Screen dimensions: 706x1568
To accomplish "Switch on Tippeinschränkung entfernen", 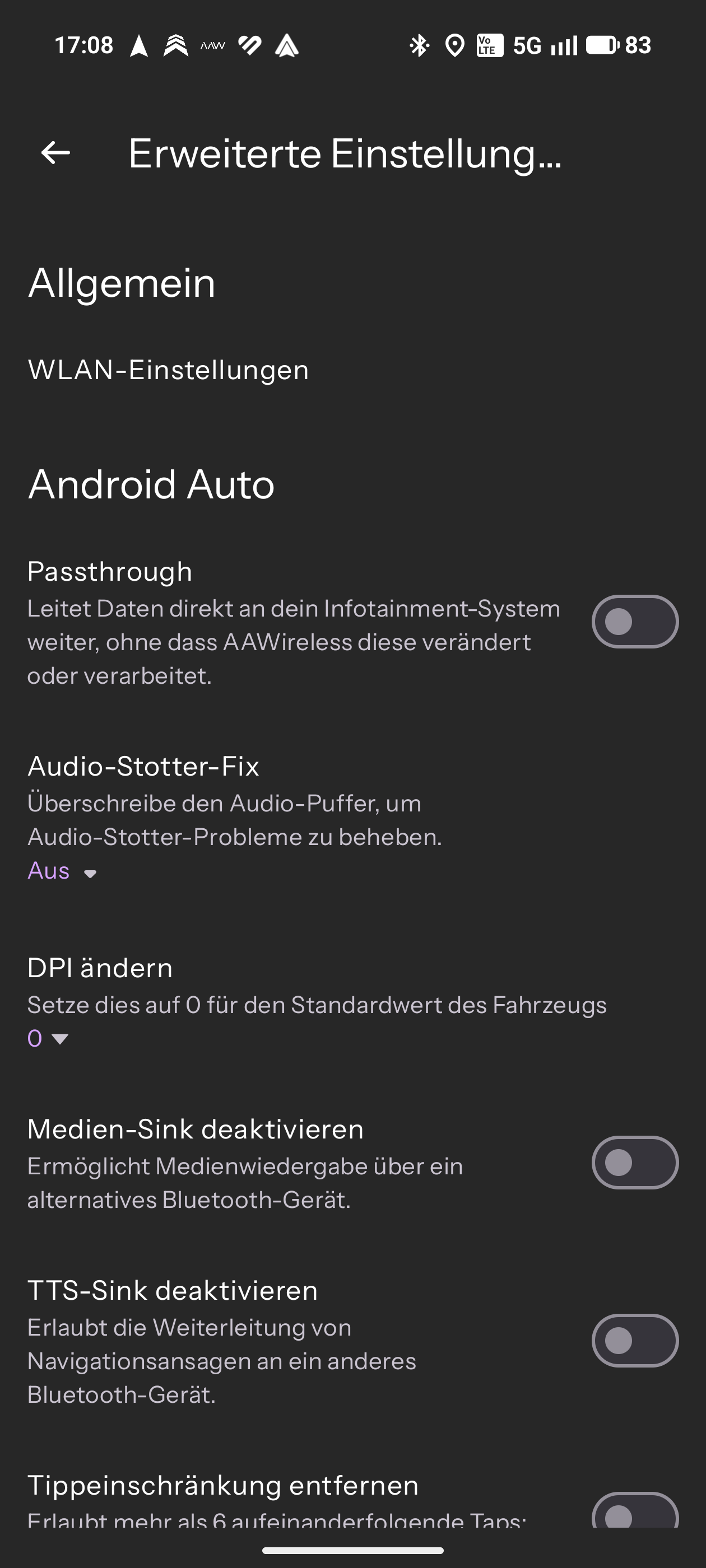I will click(634, 1513).
